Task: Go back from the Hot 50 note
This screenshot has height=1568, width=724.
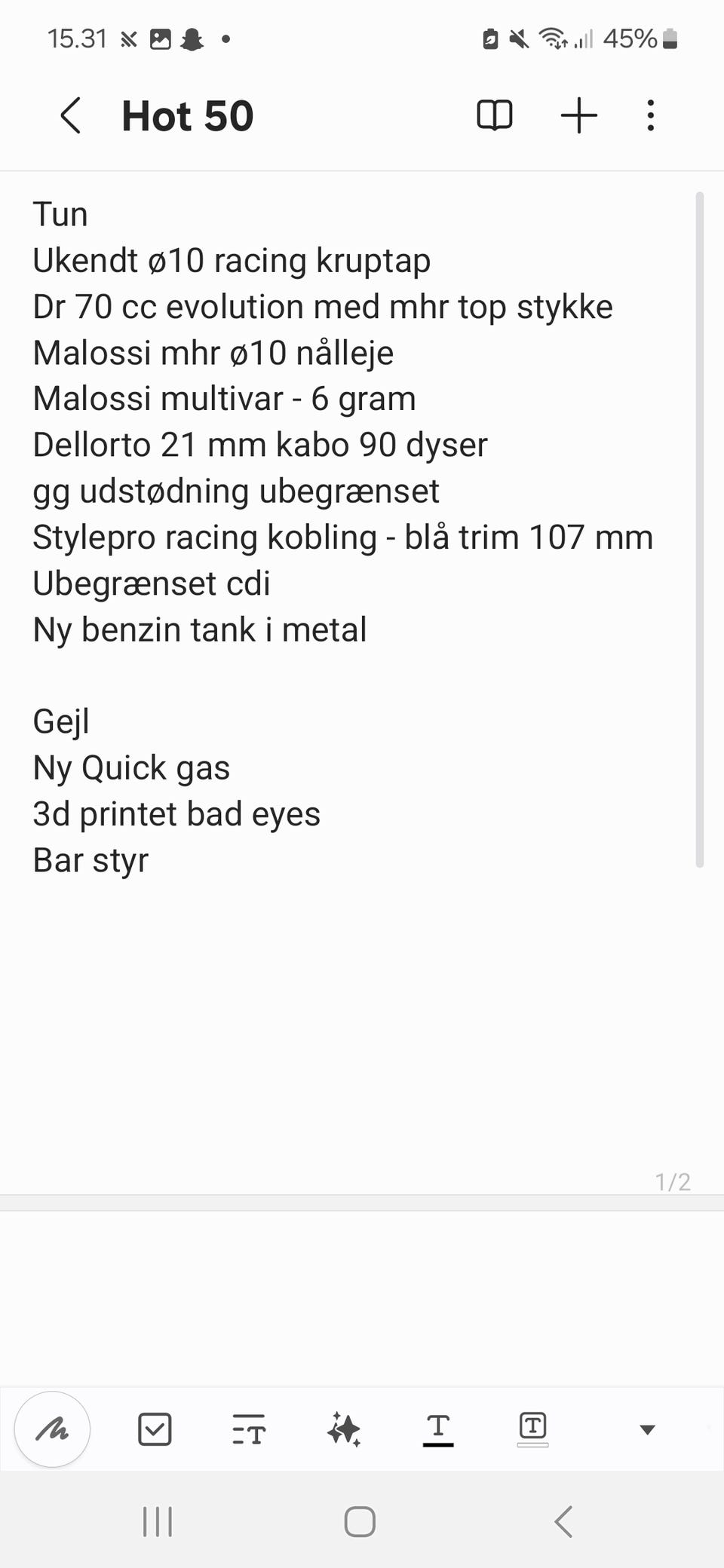Action: (71, 116)
